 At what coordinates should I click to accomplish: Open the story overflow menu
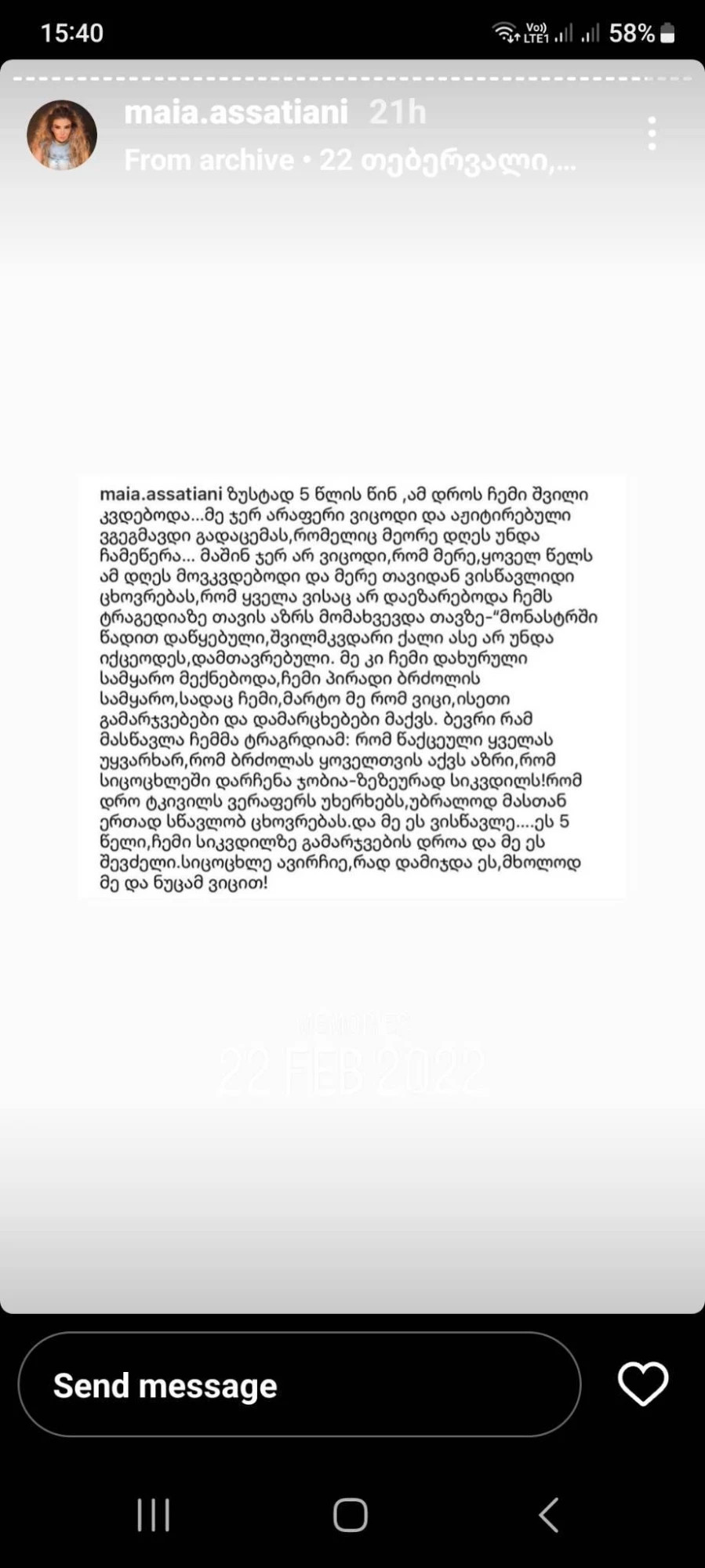point(652,134)
